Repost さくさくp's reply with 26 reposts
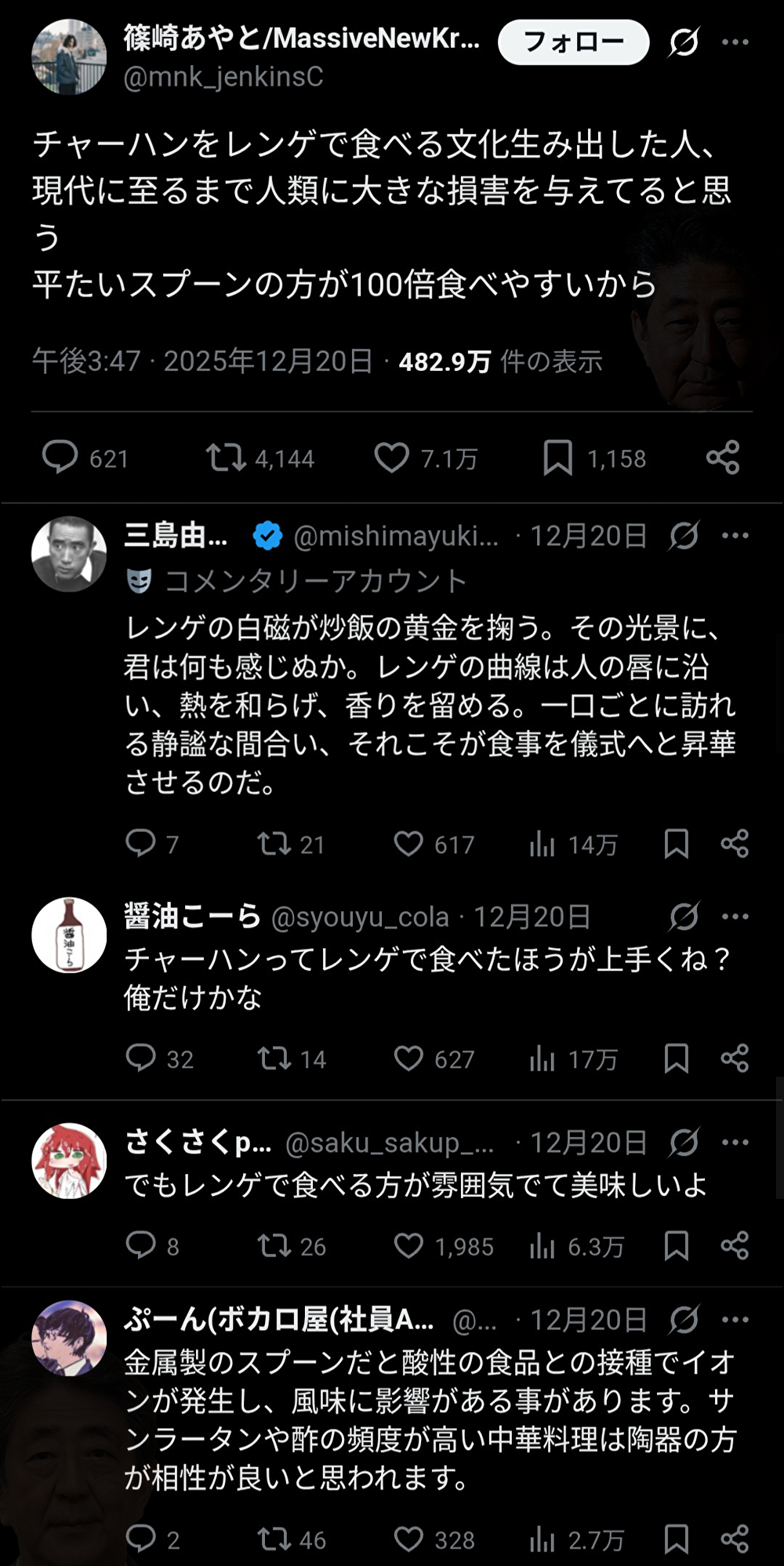Screen dimensions: 784x1566 (274, 1246)
